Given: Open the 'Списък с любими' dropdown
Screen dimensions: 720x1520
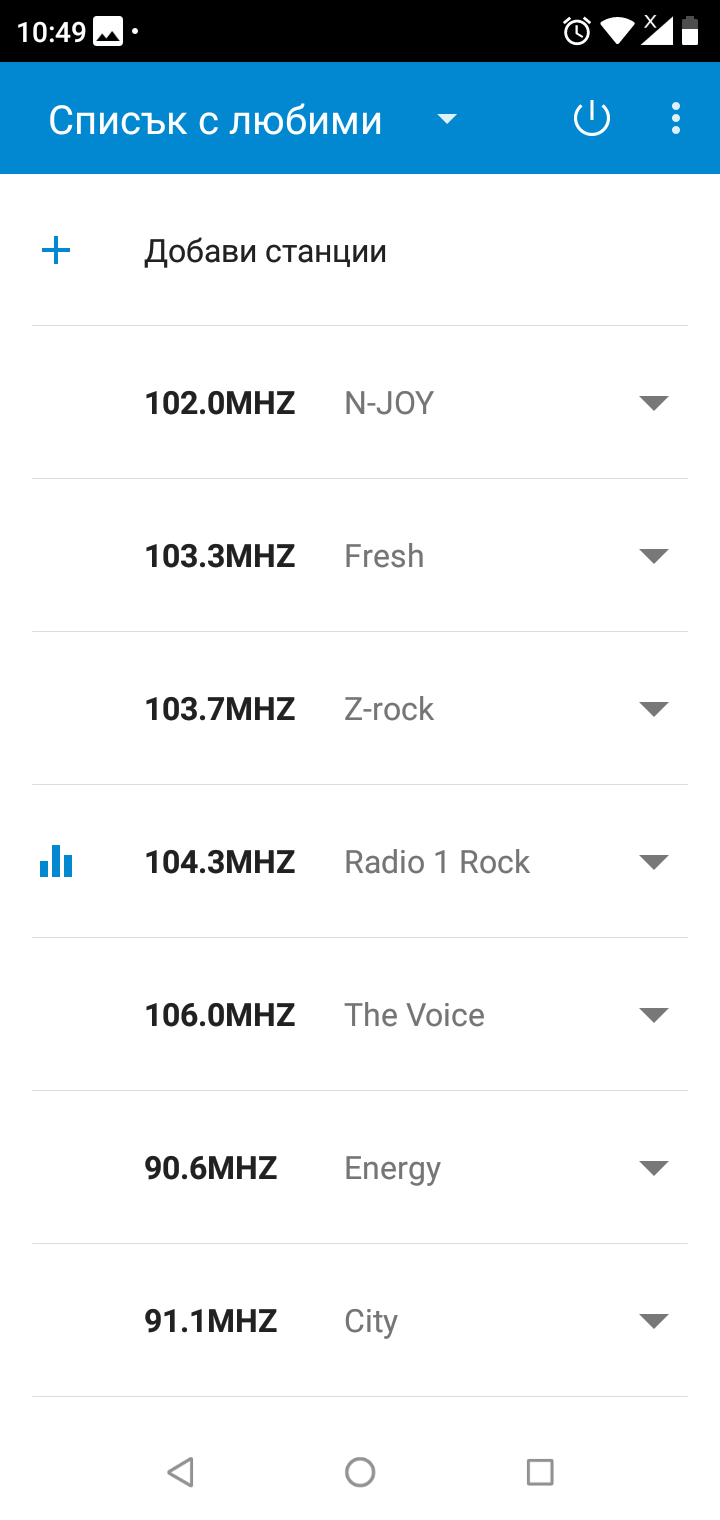Looking at the screenshot, I should tap(447, 120).
